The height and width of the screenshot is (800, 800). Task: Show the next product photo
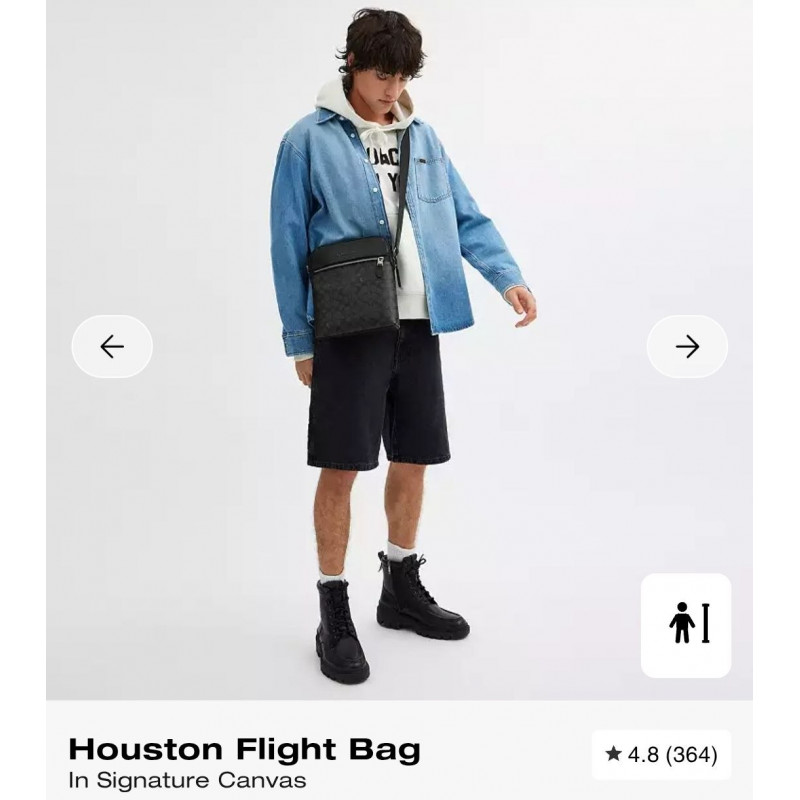click(x=687, y=346)
